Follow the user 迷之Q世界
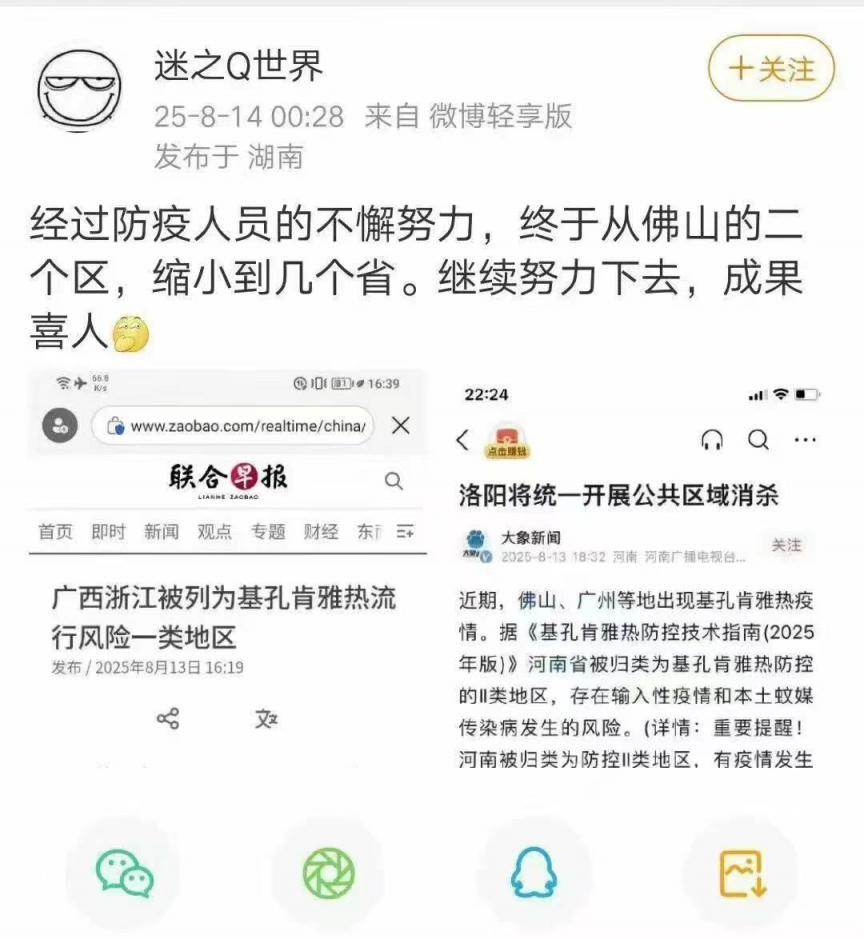Image resolution: width=864 pixels, height=939 pixels. tap(771, 69)
